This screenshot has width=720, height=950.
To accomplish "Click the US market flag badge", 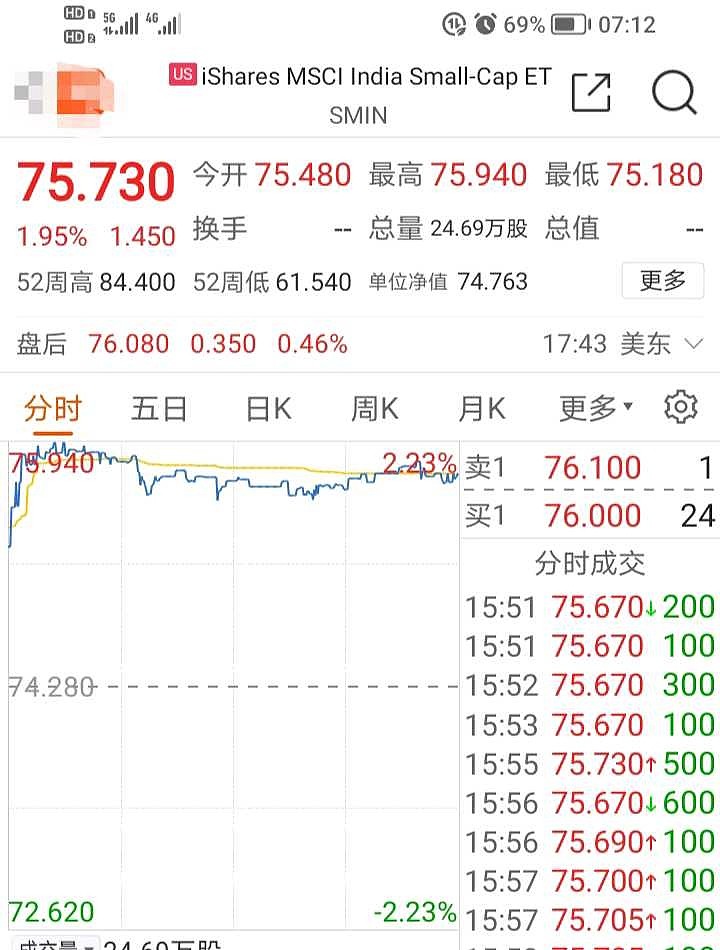I will click(x=180, y=75).
